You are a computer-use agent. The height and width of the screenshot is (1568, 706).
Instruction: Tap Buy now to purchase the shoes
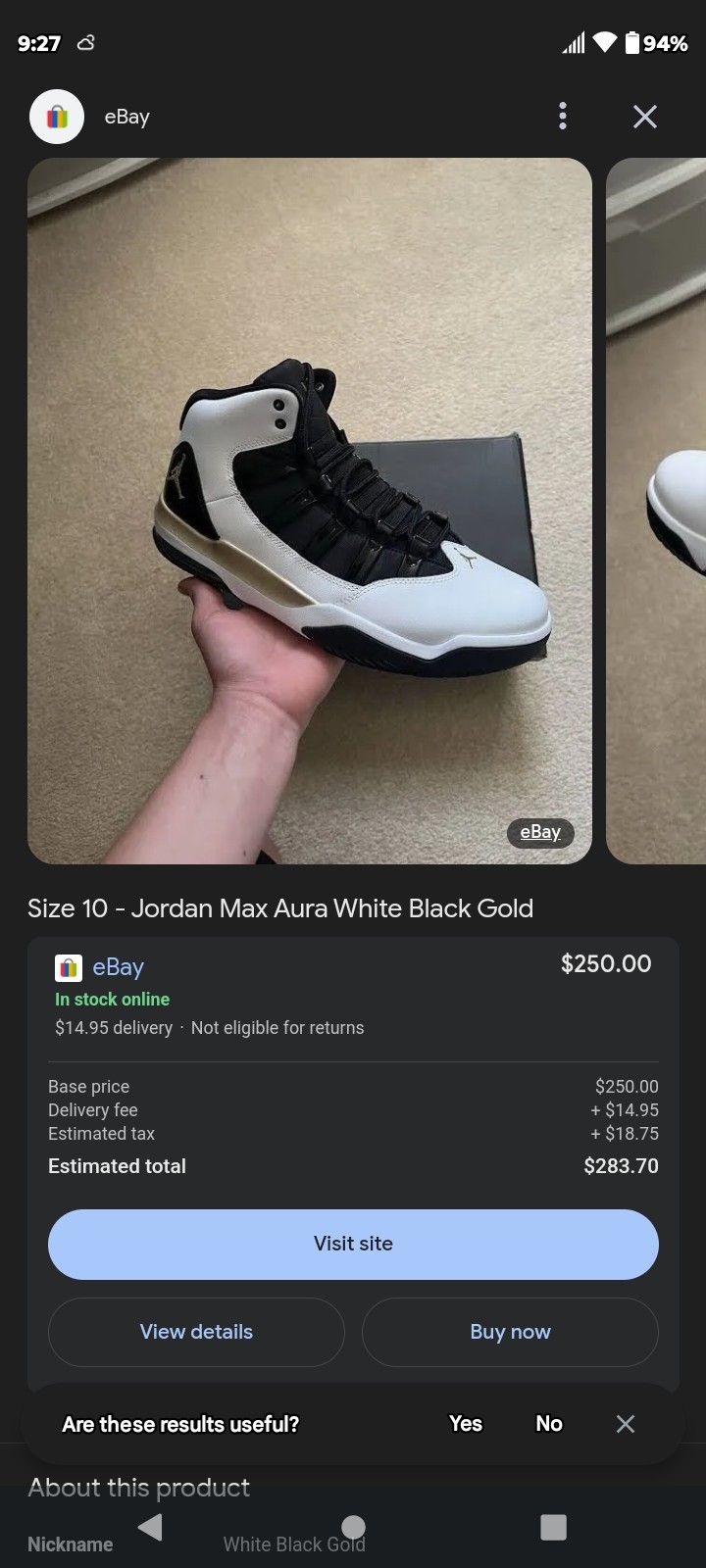510,1332
